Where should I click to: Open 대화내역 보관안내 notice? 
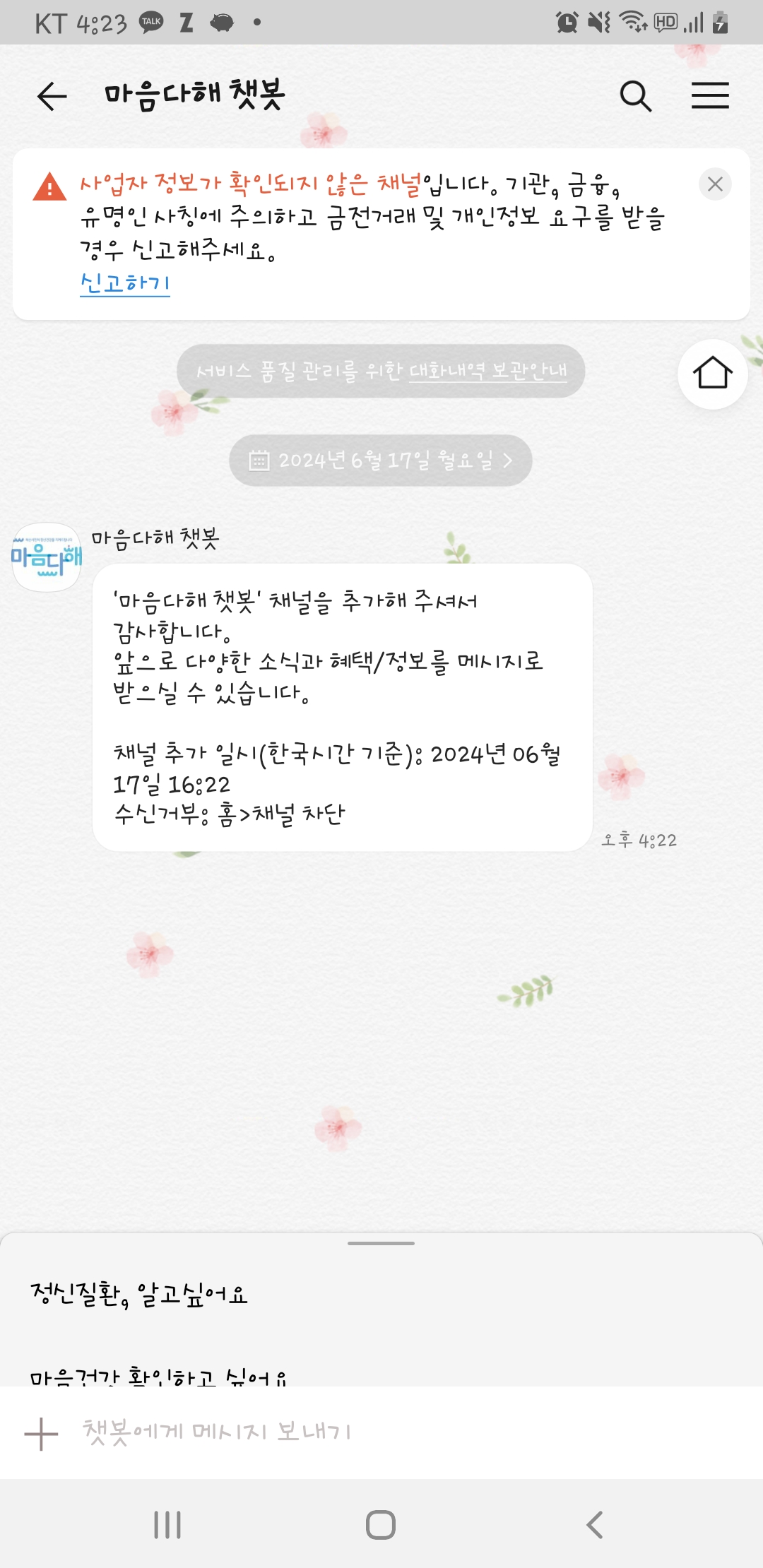pos(487,371)
